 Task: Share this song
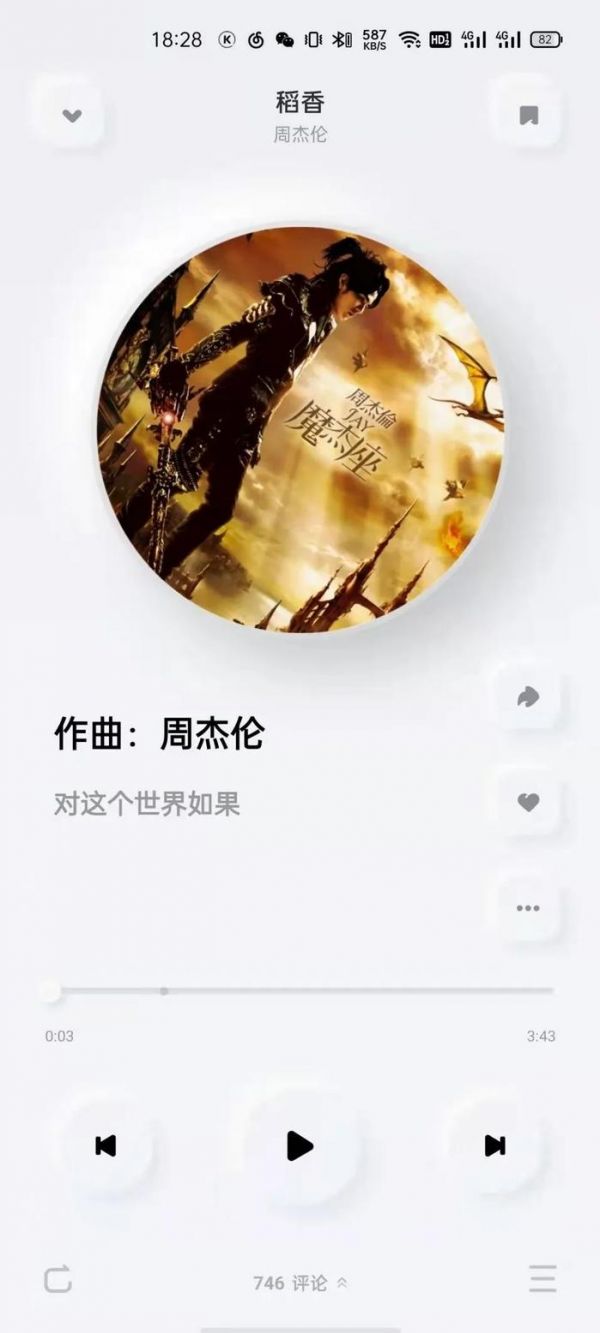point(528,697)
